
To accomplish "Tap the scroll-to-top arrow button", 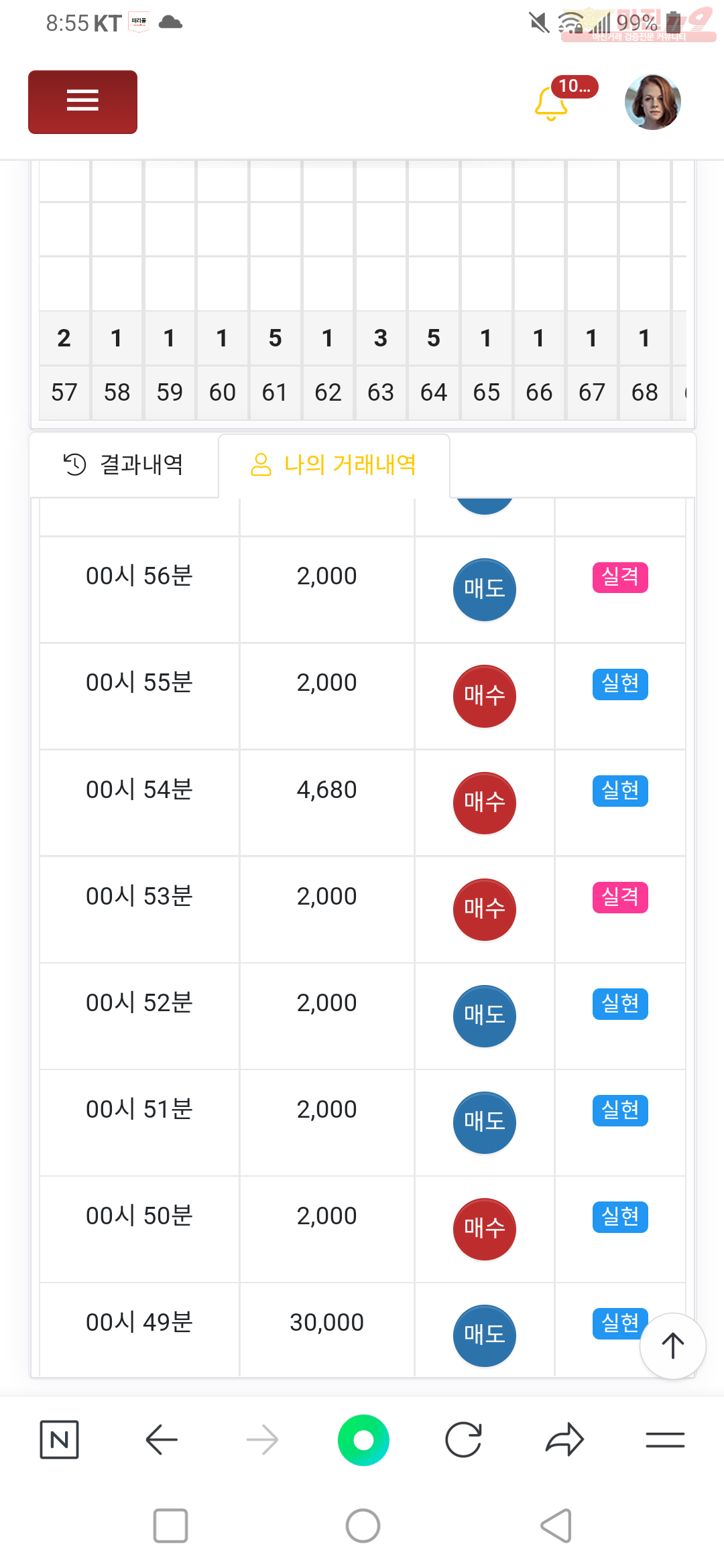I will point(672,1346).
